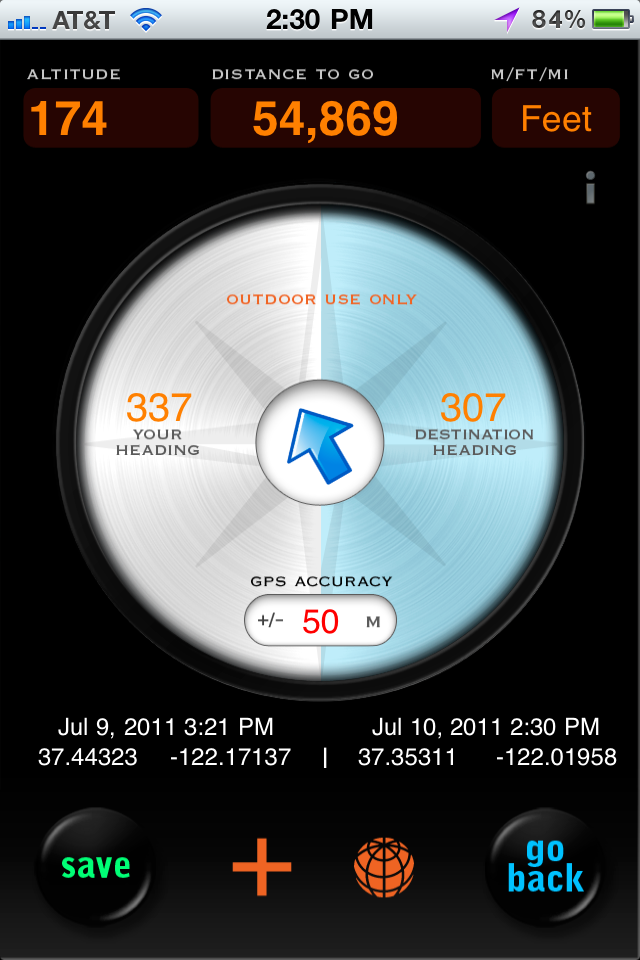Add a new waypoint with the plus icon
The height and width of the screenshot is (960, 640).
pyautogui.click(x=262, y=866)
